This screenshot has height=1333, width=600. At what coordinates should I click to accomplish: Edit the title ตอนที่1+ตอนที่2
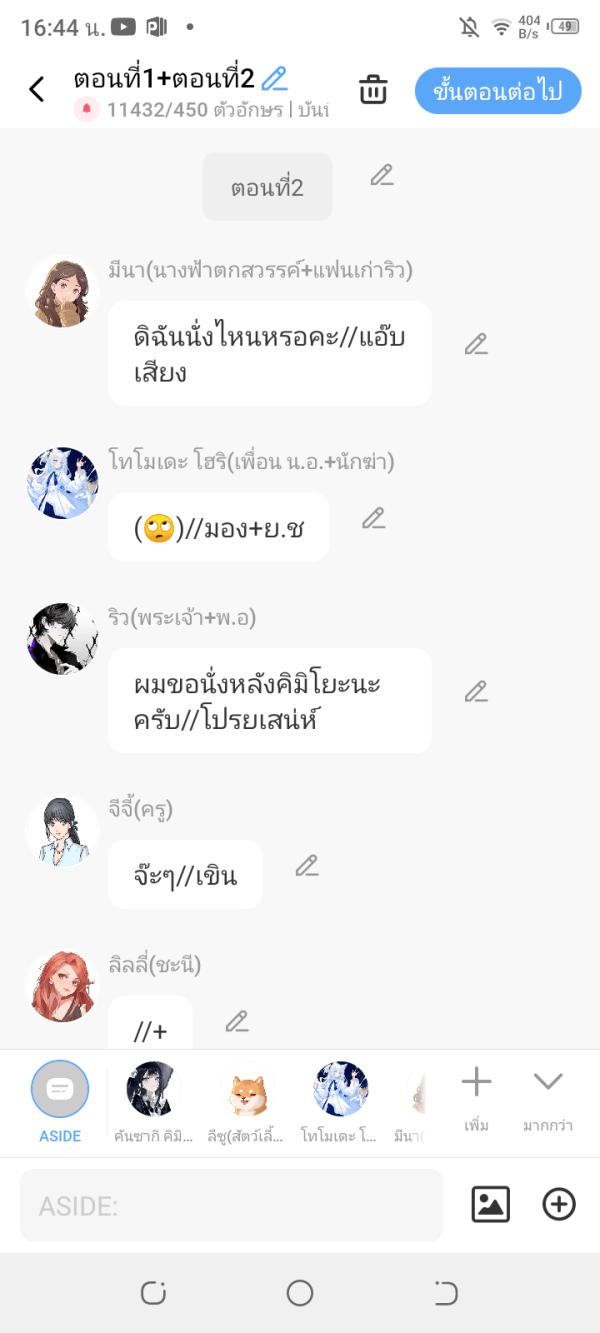point(274,78)
